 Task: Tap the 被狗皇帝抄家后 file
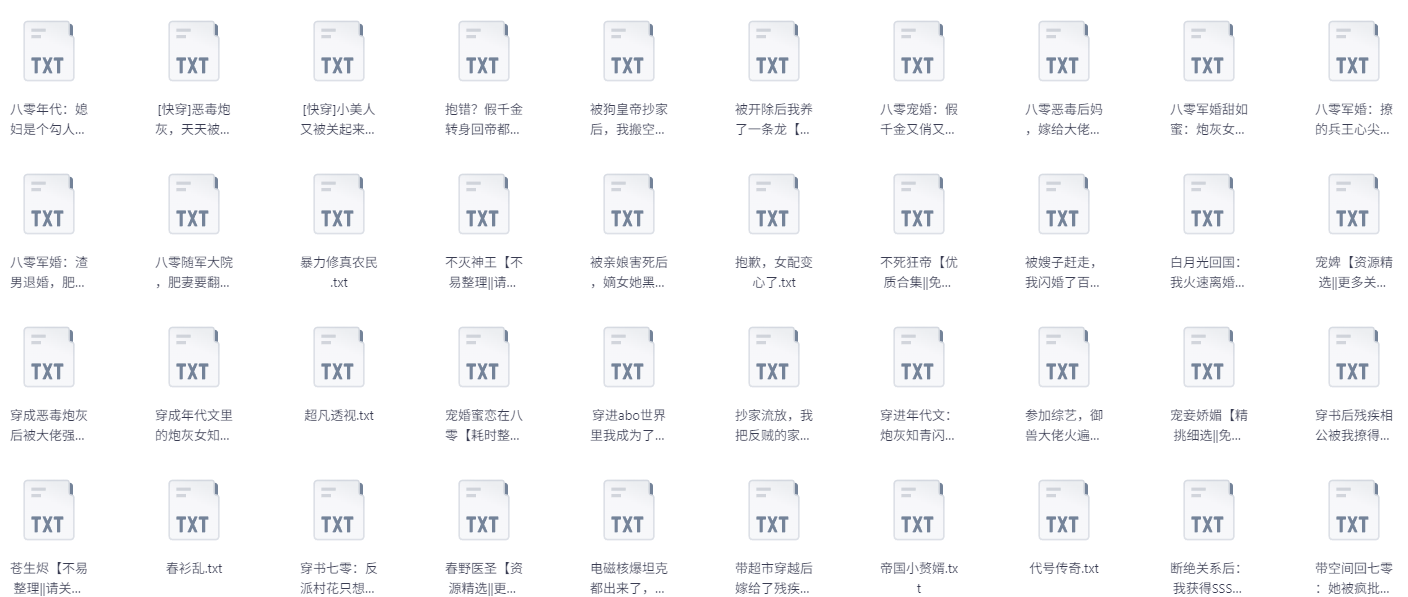pyautogui.click(x=628, y=51)
